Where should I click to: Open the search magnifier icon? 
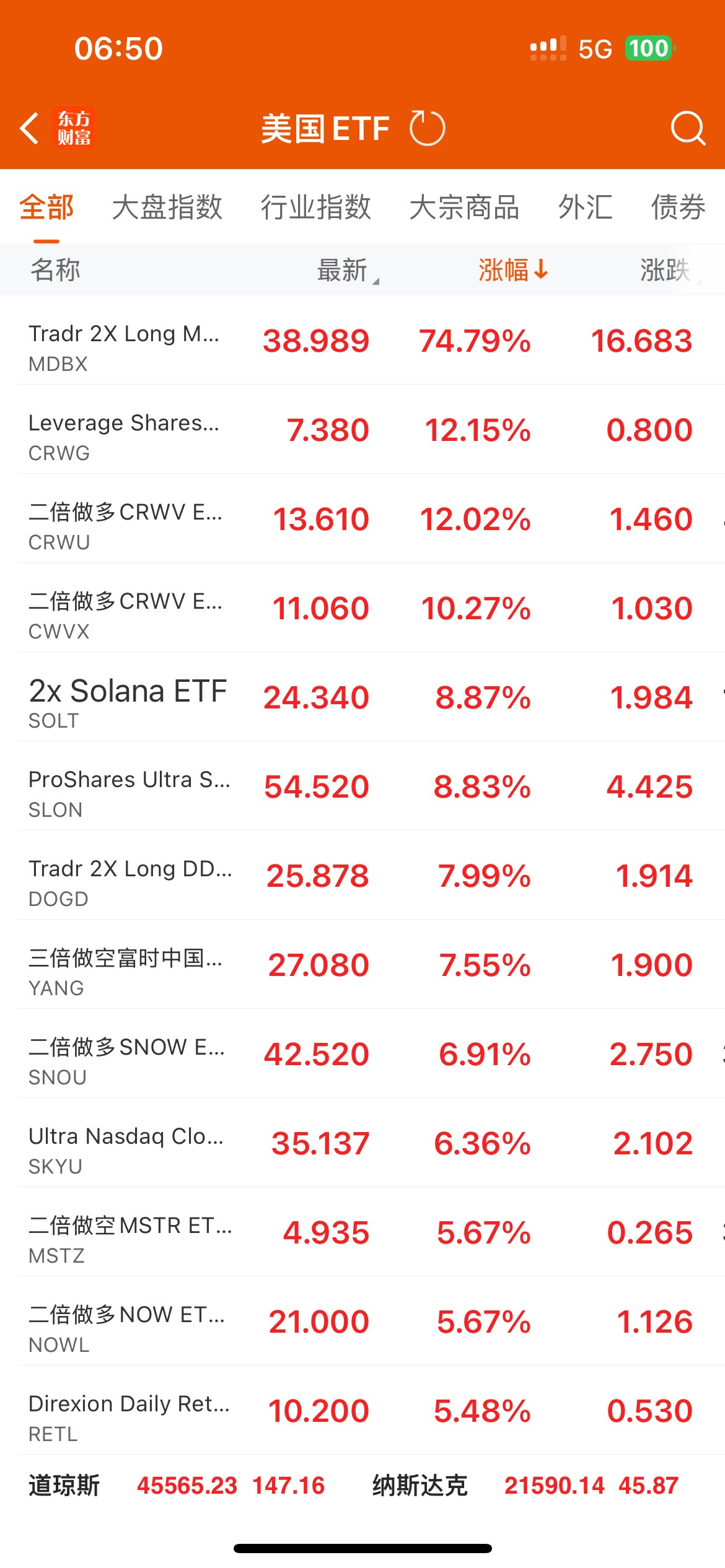688,128
